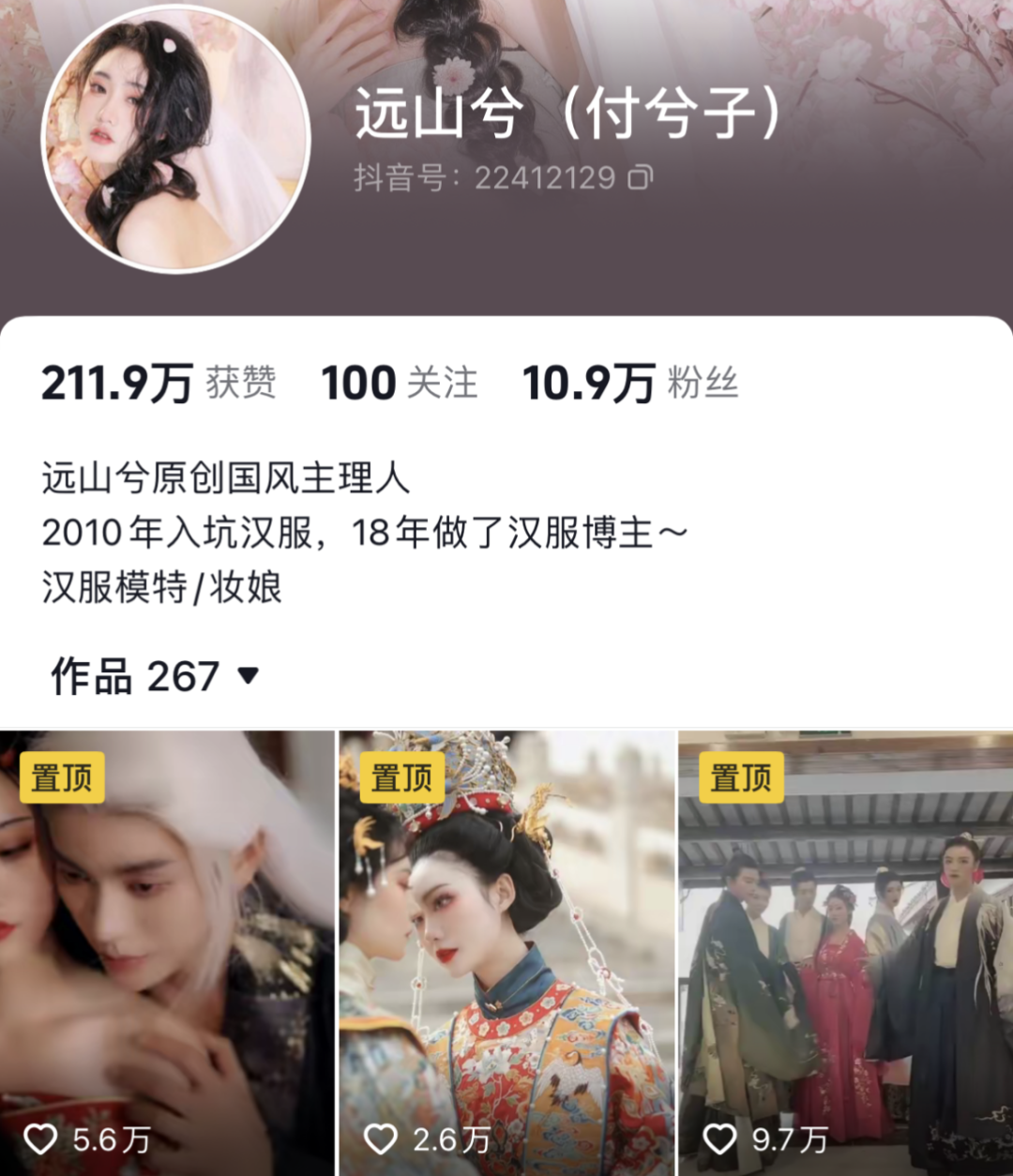This screenshot has height=1176, width=1013.
Task: Open the pinned video with 5.6万 likes
Action: click(x=167, y=952)
